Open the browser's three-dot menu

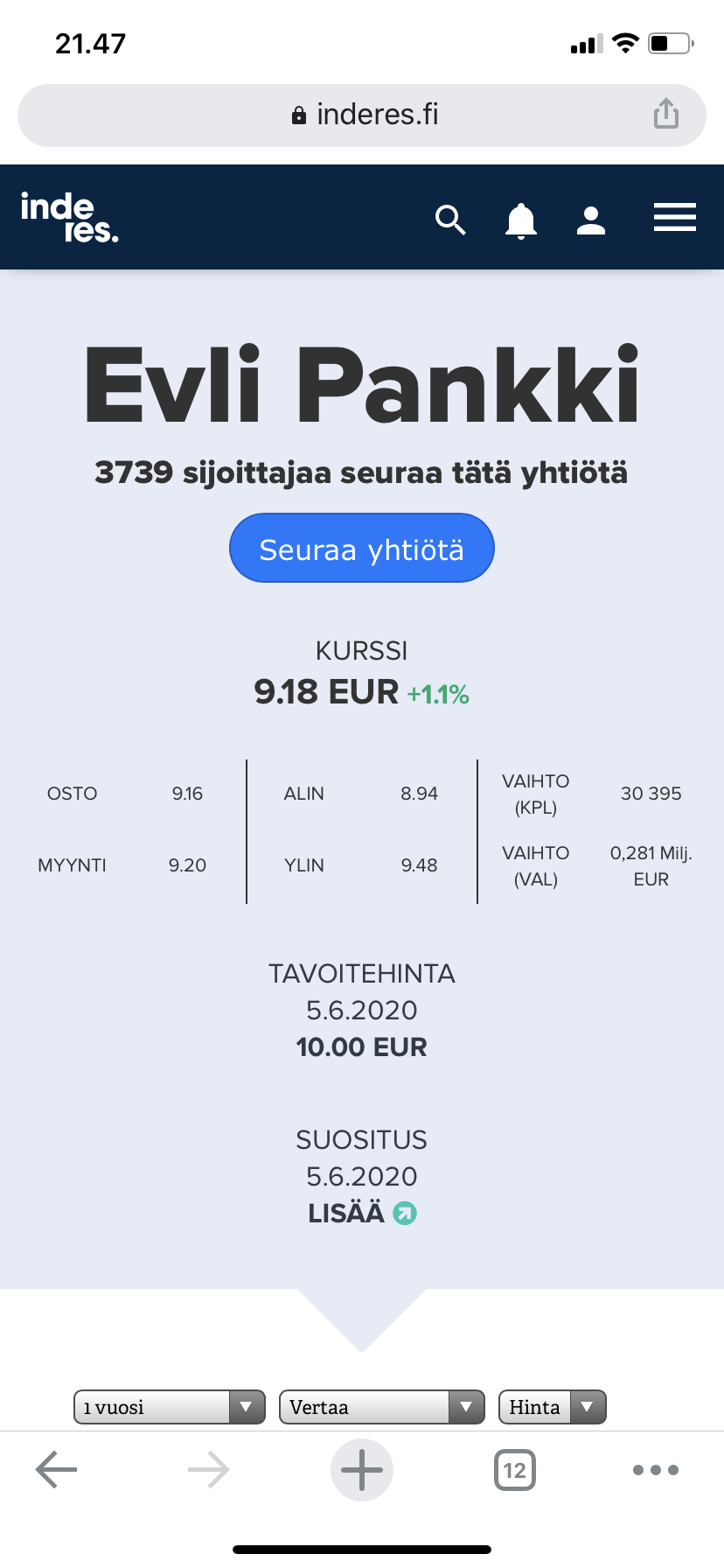coord(655,1470)
